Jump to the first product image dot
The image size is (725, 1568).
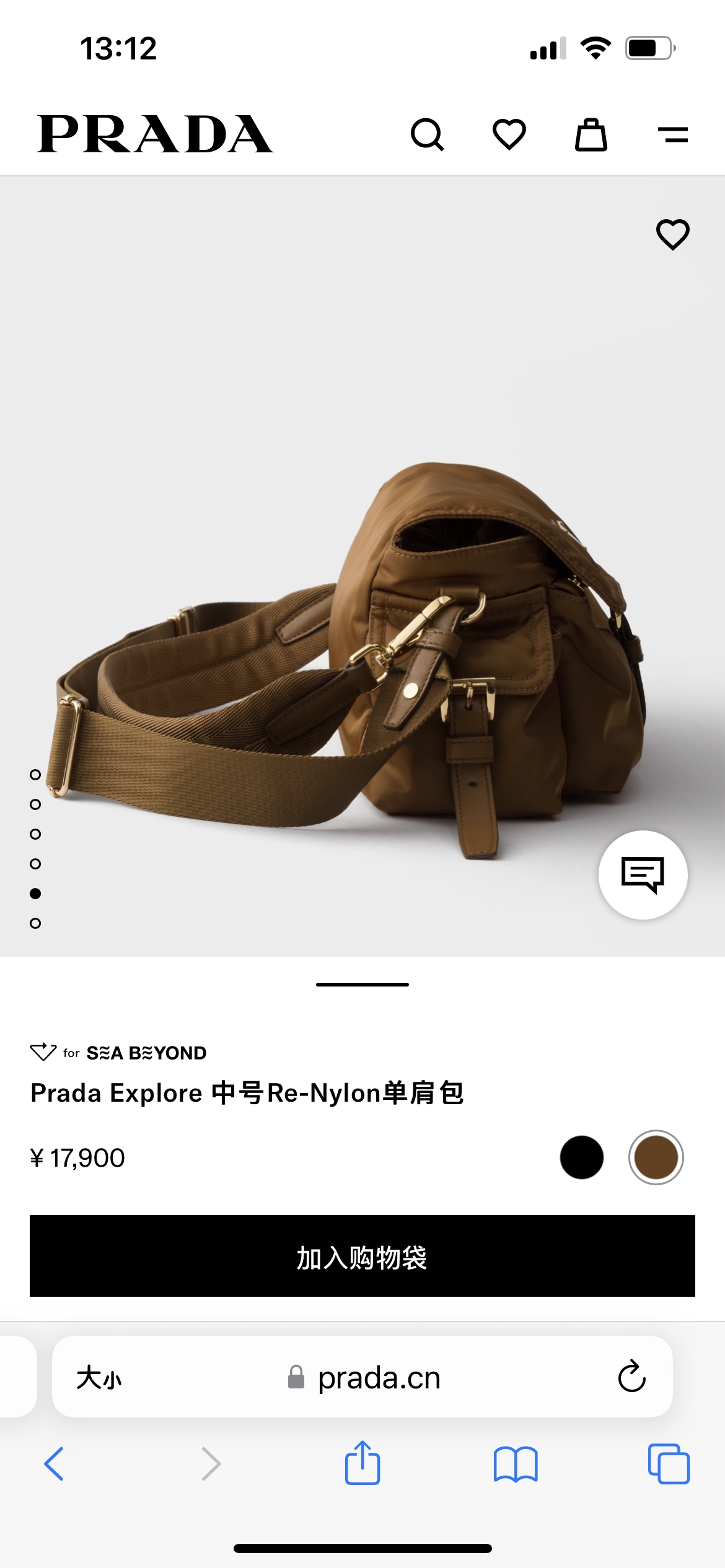(x=35, y=775)
